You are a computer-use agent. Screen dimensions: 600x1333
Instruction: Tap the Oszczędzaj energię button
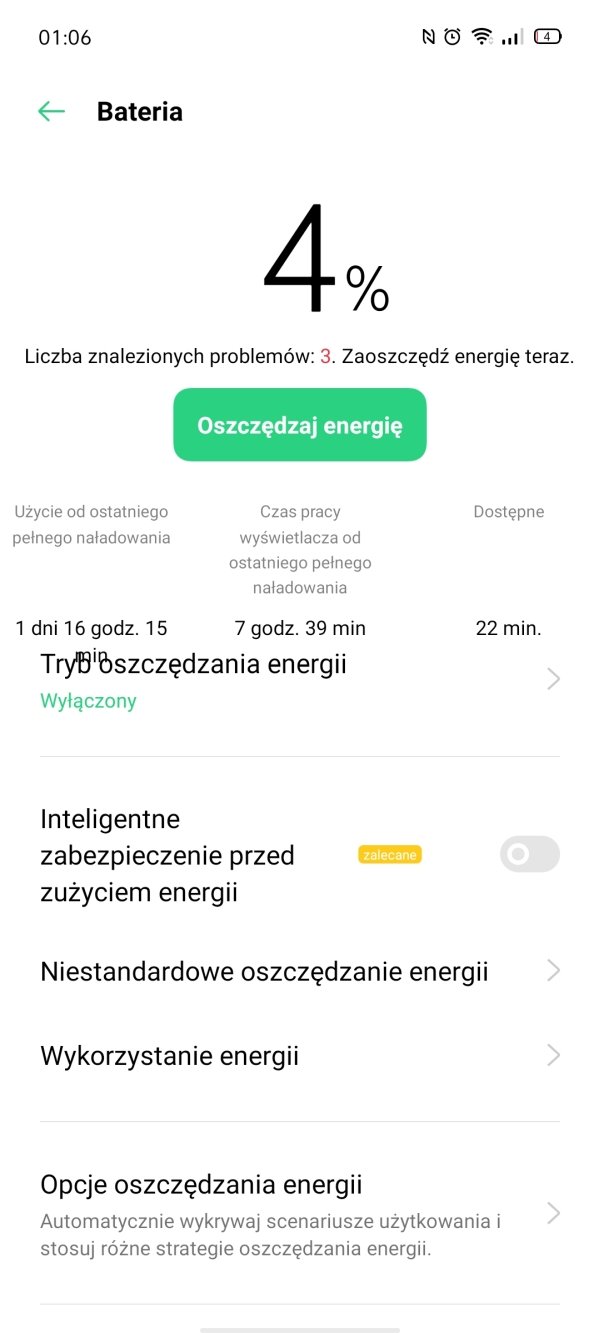(x=300, y=425)
